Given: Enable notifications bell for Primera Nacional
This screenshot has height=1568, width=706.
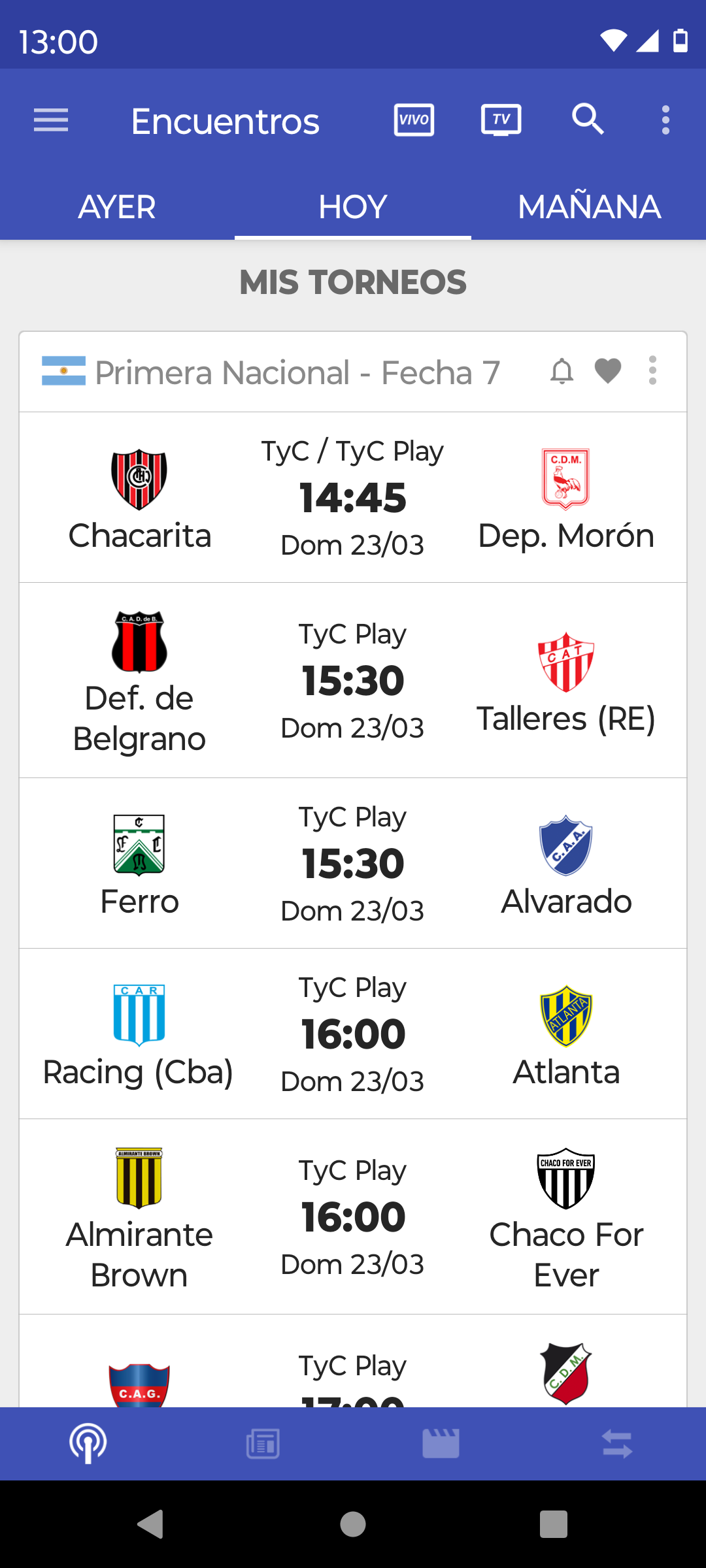Looking at the screenshot, I should (x=562, y=371).
